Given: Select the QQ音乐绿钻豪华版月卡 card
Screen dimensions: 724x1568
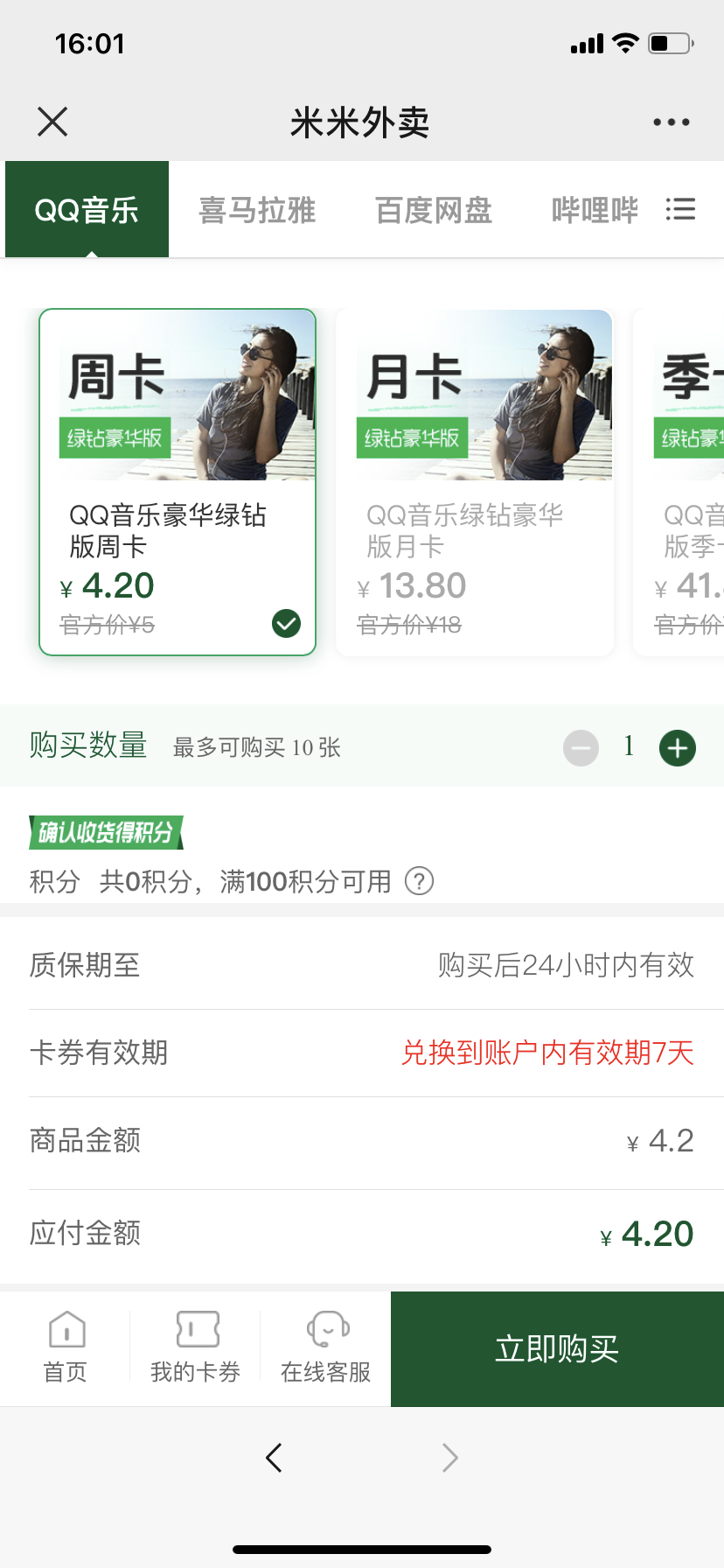Looking at the screenshot, I should click(474, 481).
